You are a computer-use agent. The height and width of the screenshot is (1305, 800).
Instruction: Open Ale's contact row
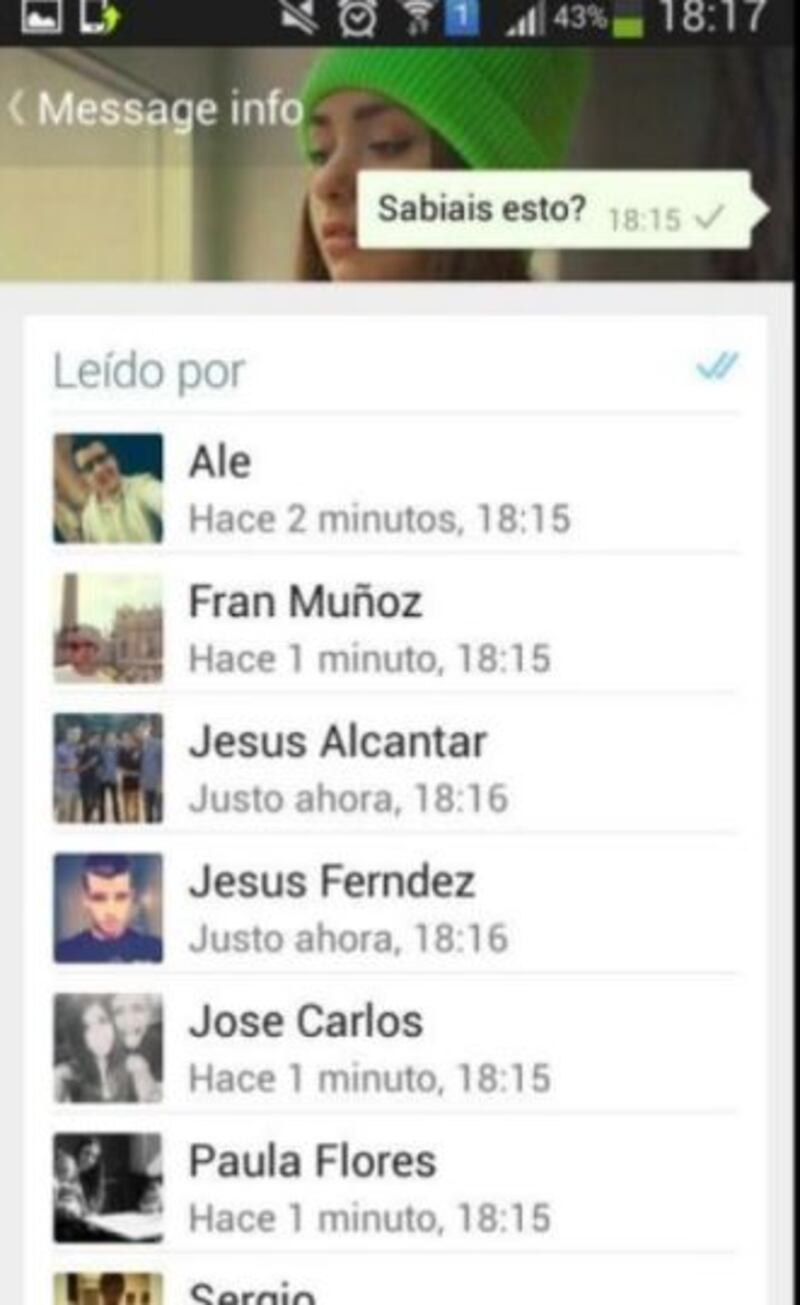tap(395, 489)
